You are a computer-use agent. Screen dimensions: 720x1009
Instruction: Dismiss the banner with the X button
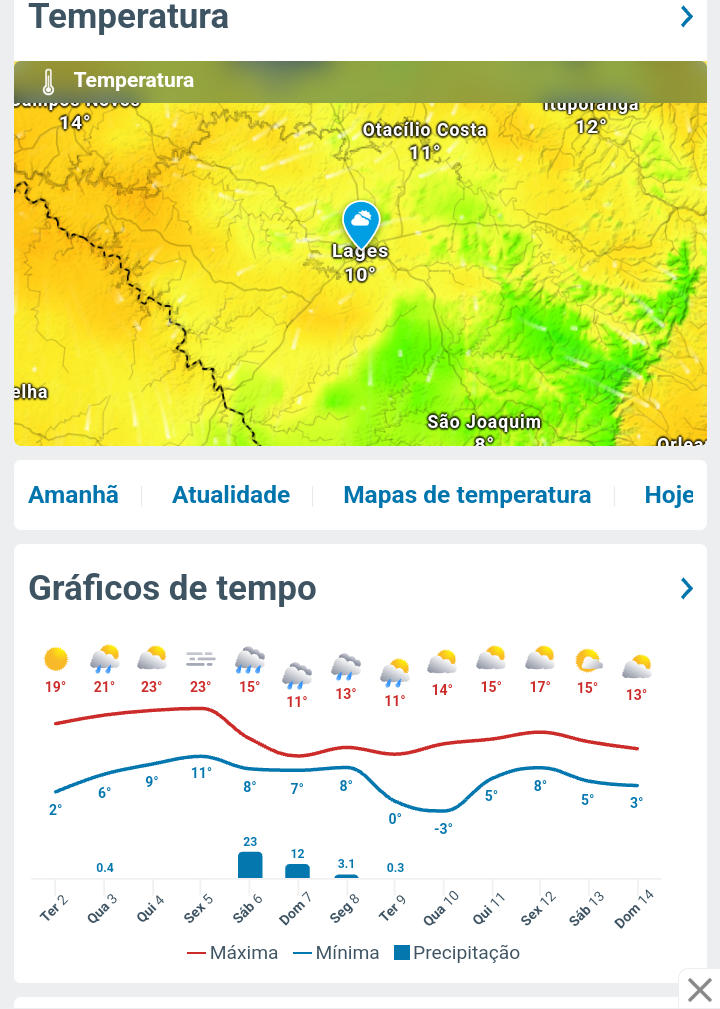point(699,990)
